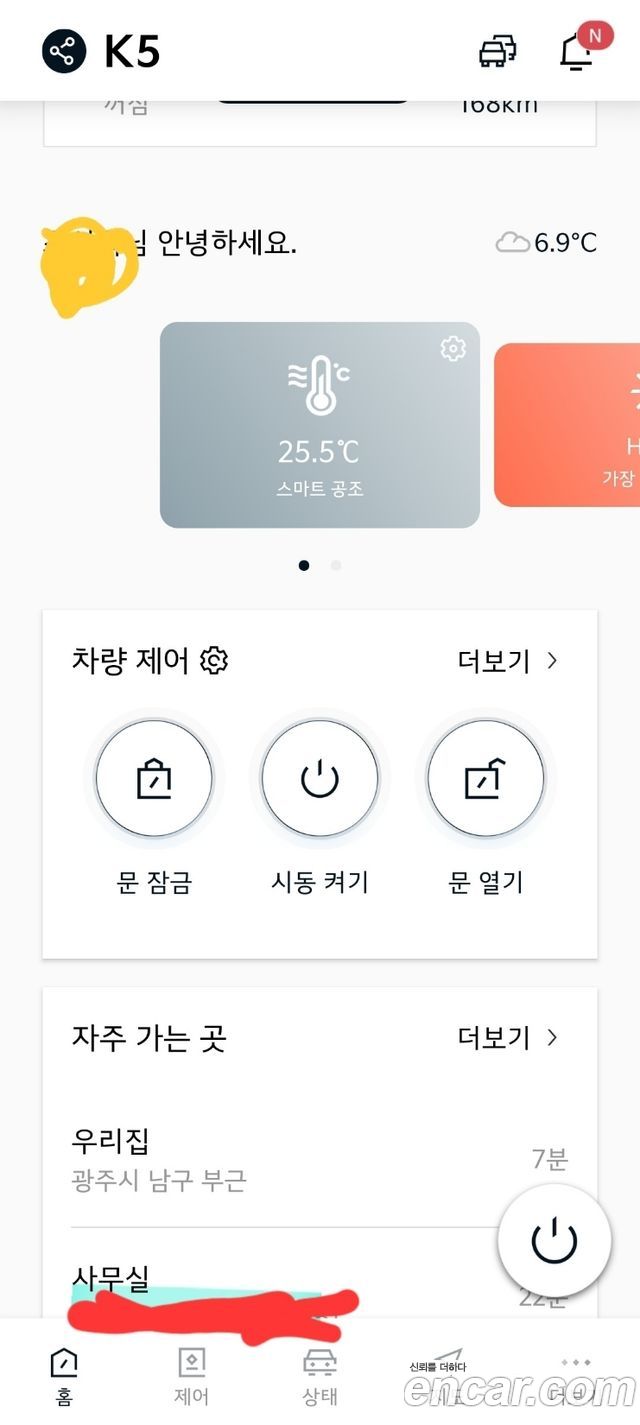Open the 25.5℃ 스마트 공조 card

pos(319,425)
